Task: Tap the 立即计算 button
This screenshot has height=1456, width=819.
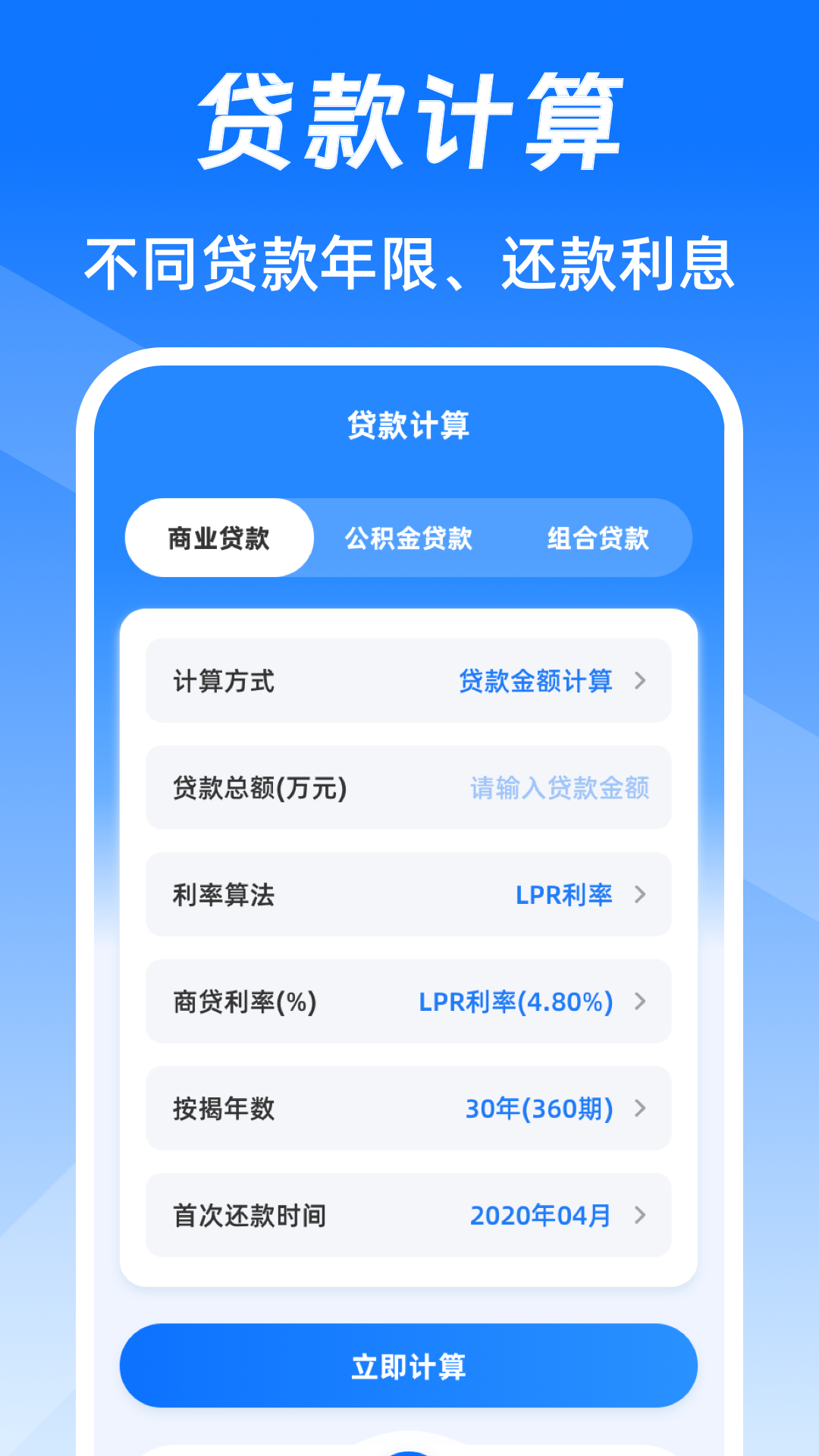Action: coord(408,1364)
